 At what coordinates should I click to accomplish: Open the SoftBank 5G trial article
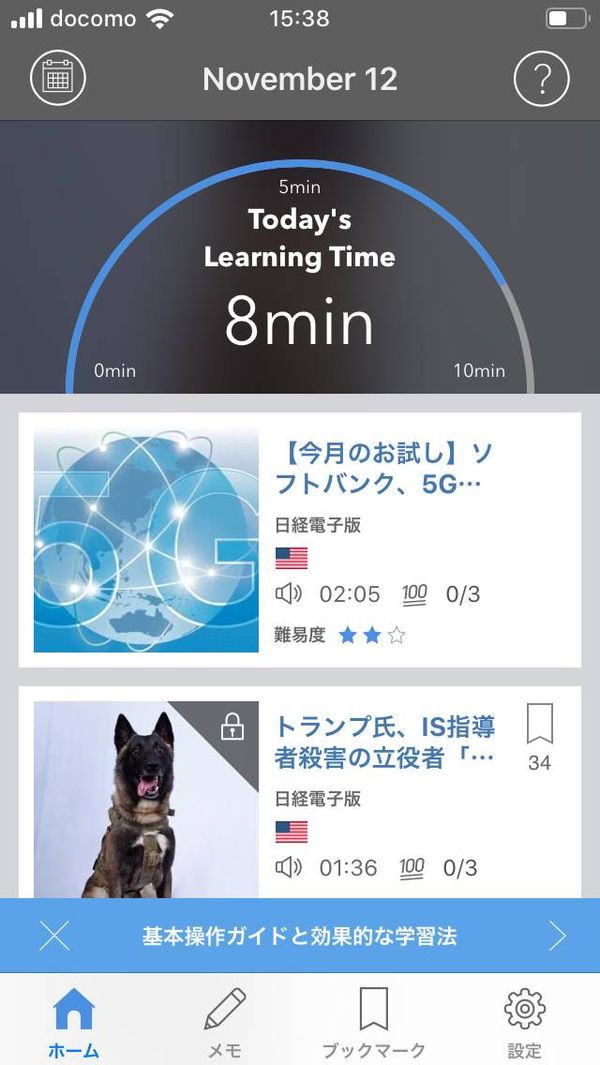(300, 540)
